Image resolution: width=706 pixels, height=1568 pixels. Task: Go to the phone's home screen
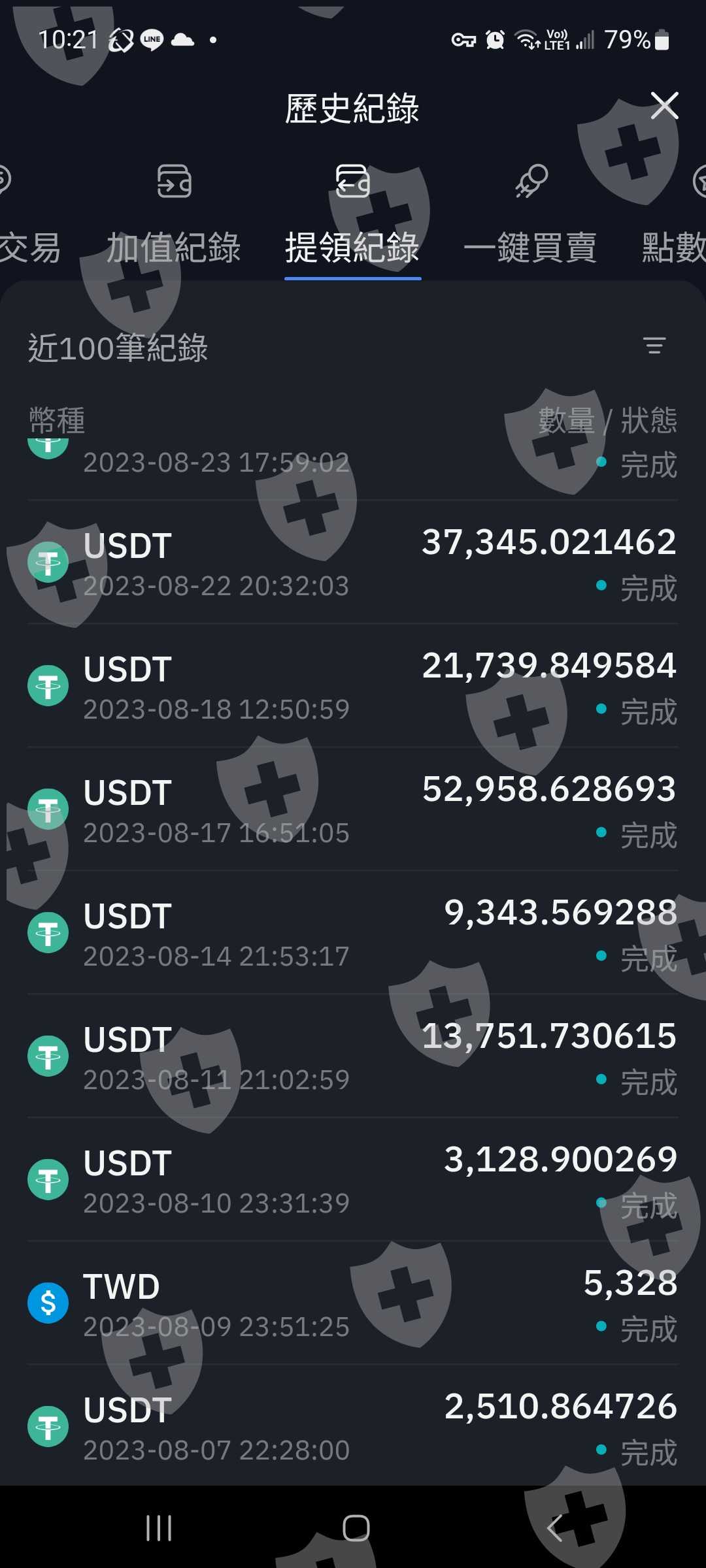point(356,1528)
